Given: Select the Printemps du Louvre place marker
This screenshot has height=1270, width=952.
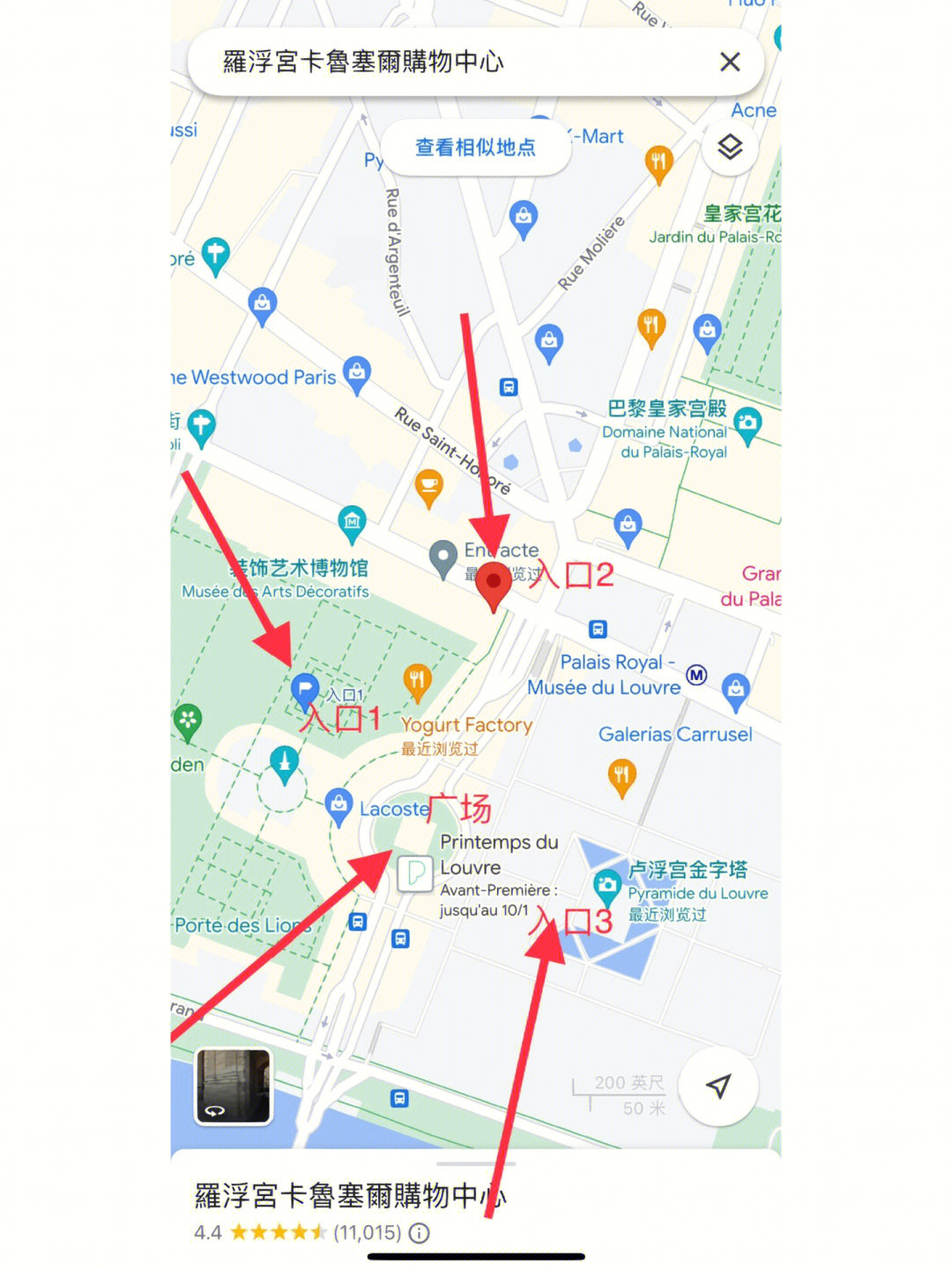Looking at the screenshot, I should click(414, 873).
